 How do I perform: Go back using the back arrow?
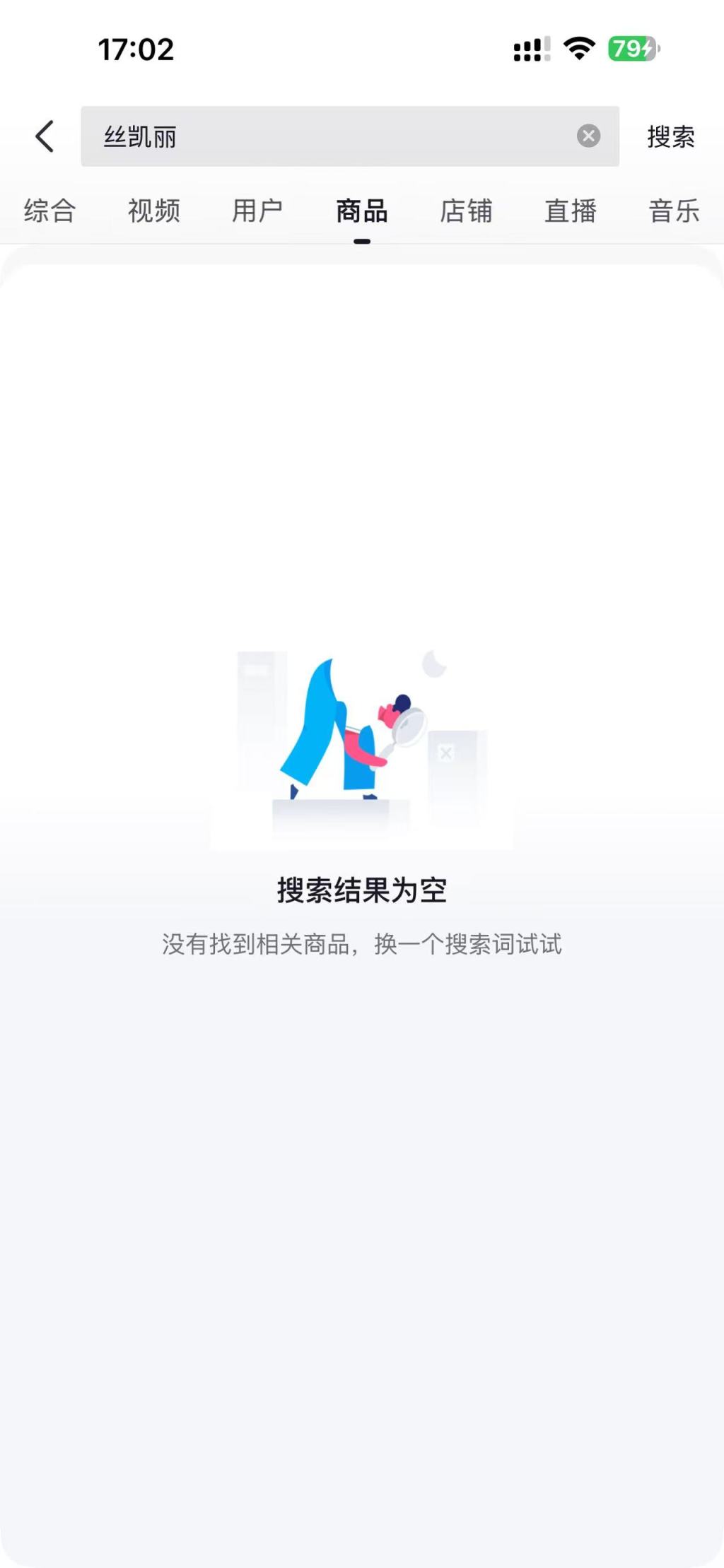point(45,136)
